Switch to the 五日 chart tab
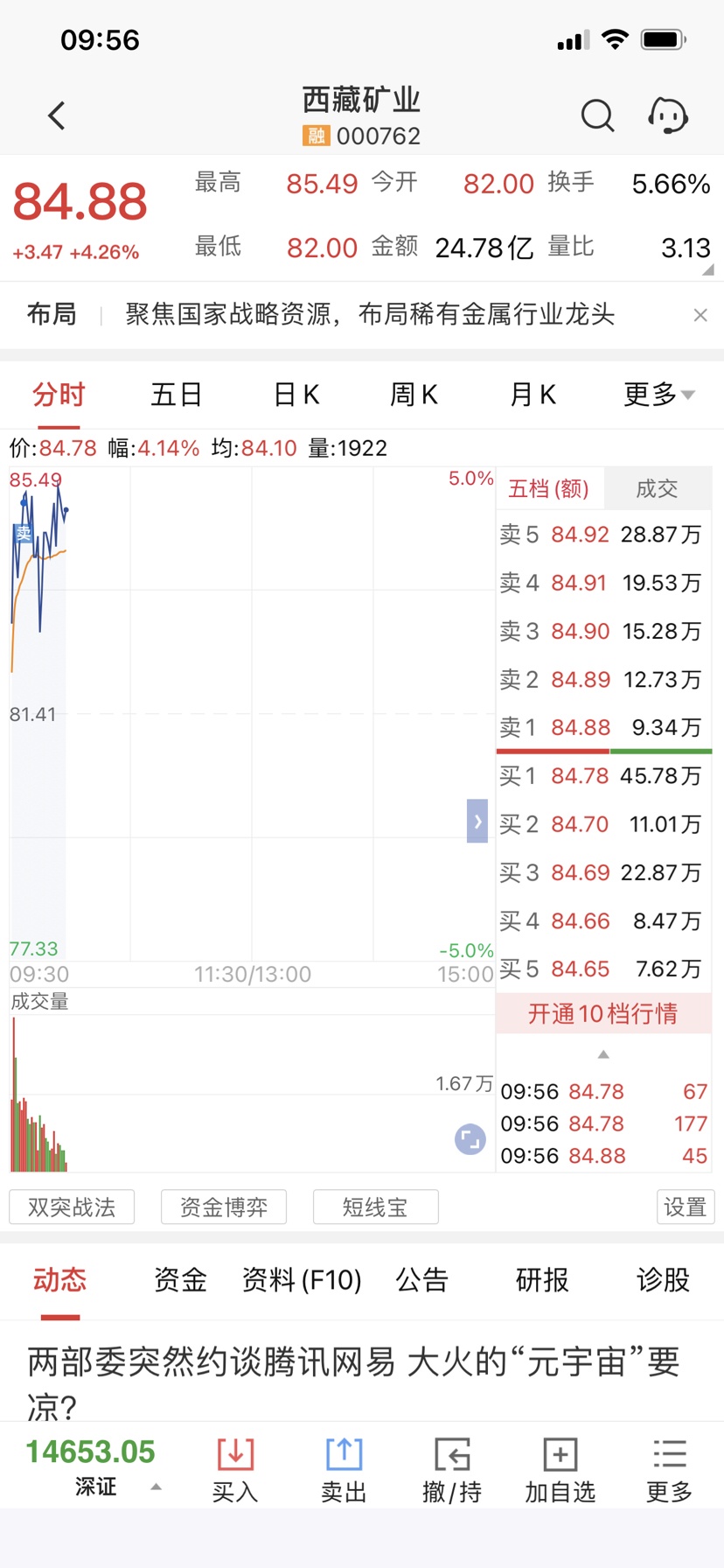 [x=177, y=395]
